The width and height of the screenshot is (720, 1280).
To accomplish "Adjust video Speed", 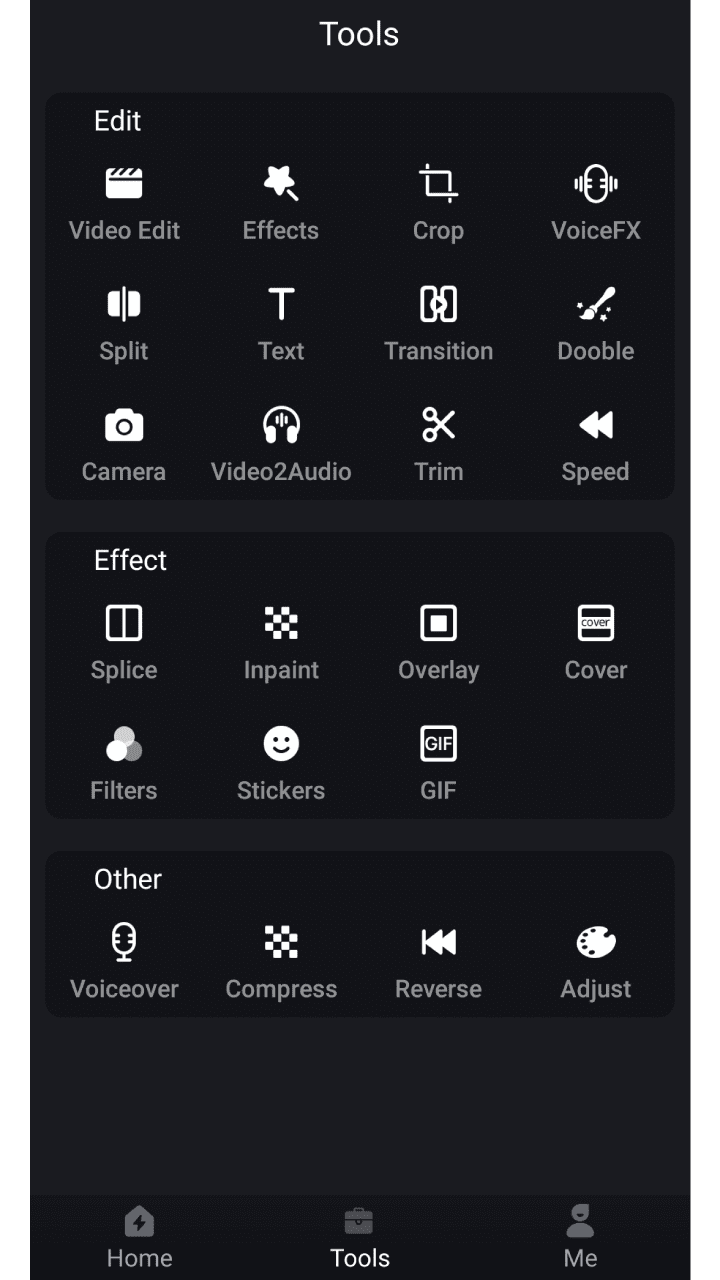I will point(596,444).
